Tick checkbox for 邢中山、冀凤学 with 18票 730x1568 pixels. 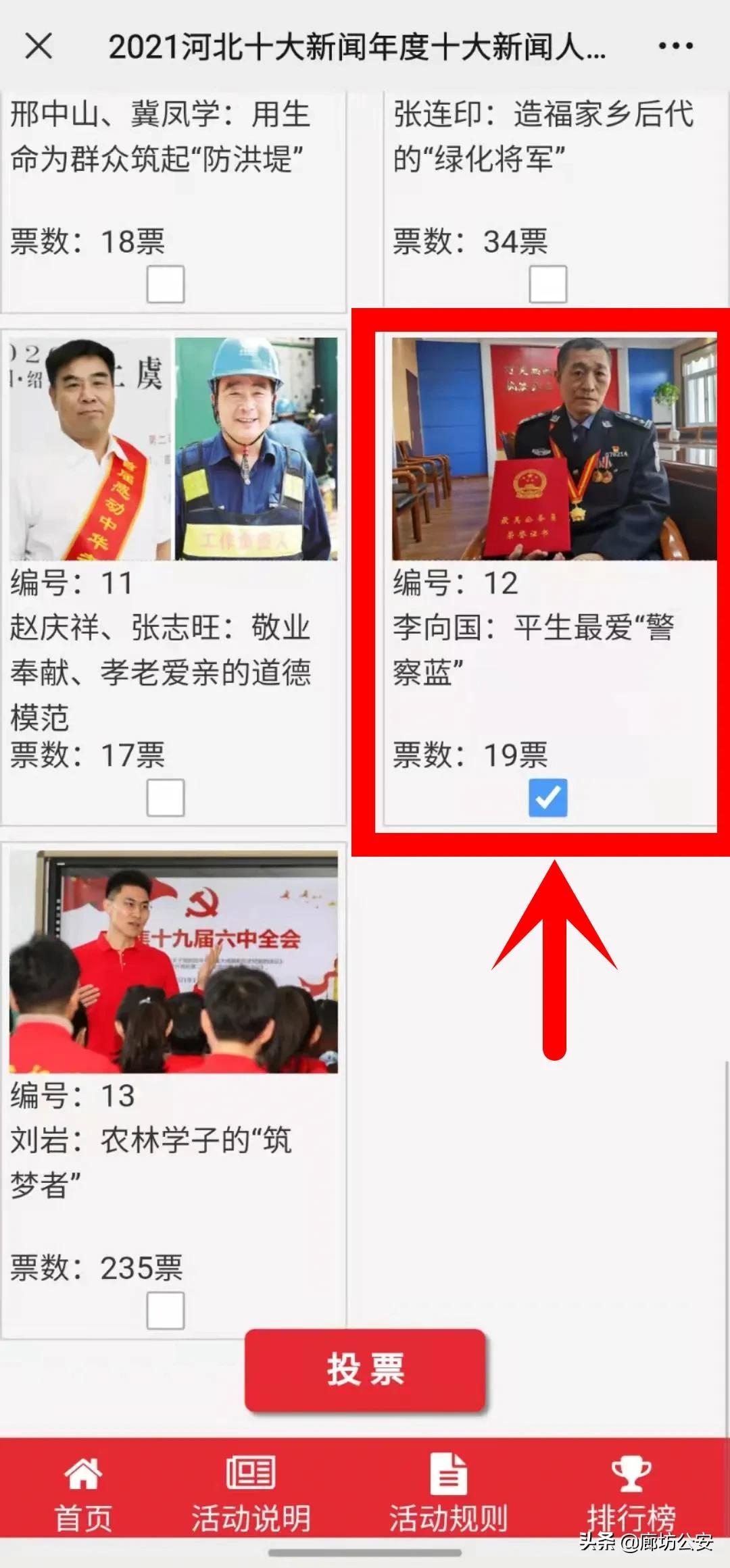166,284
